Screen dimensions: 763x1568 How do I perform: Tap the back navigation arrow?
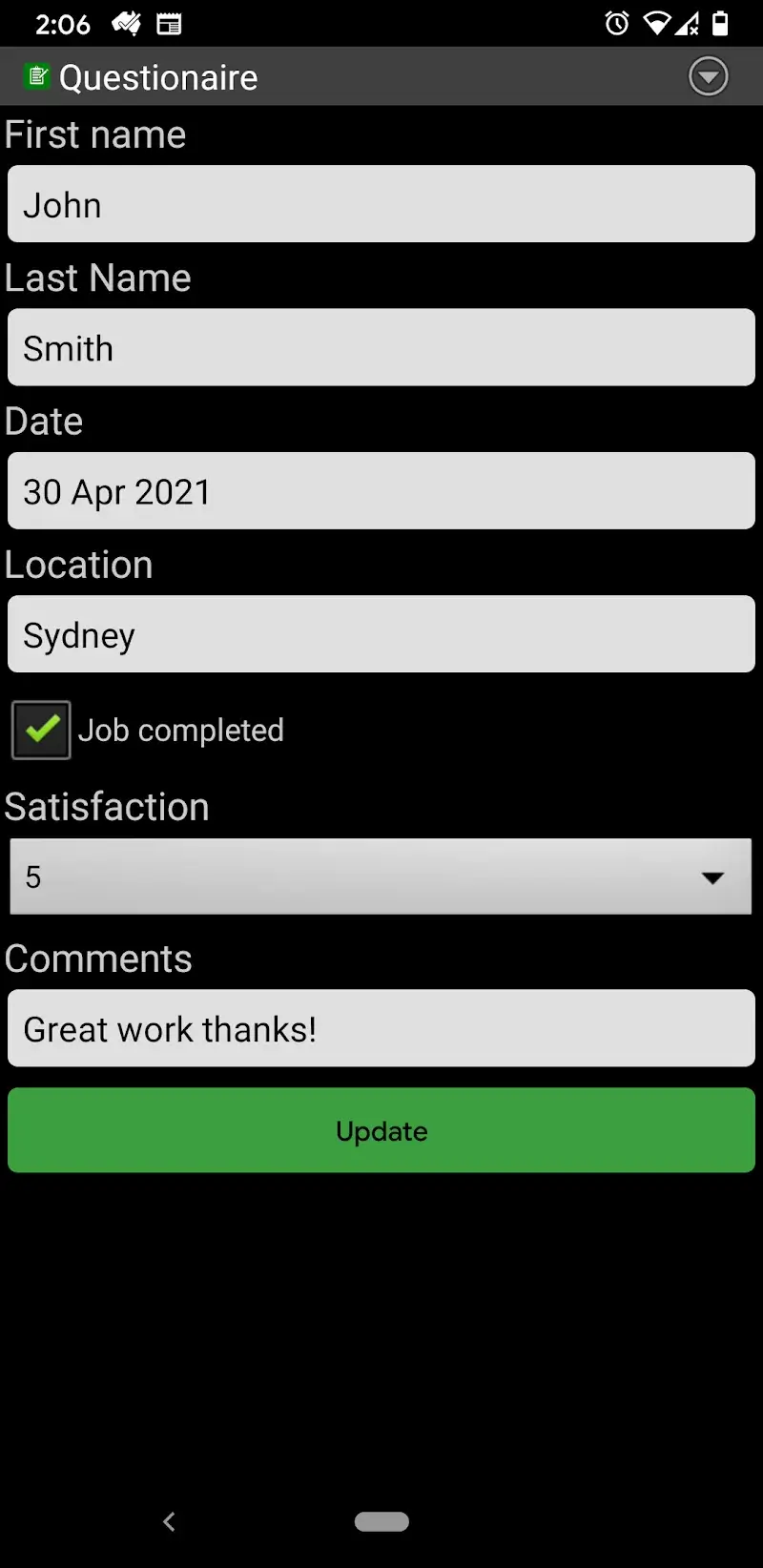169,1522
